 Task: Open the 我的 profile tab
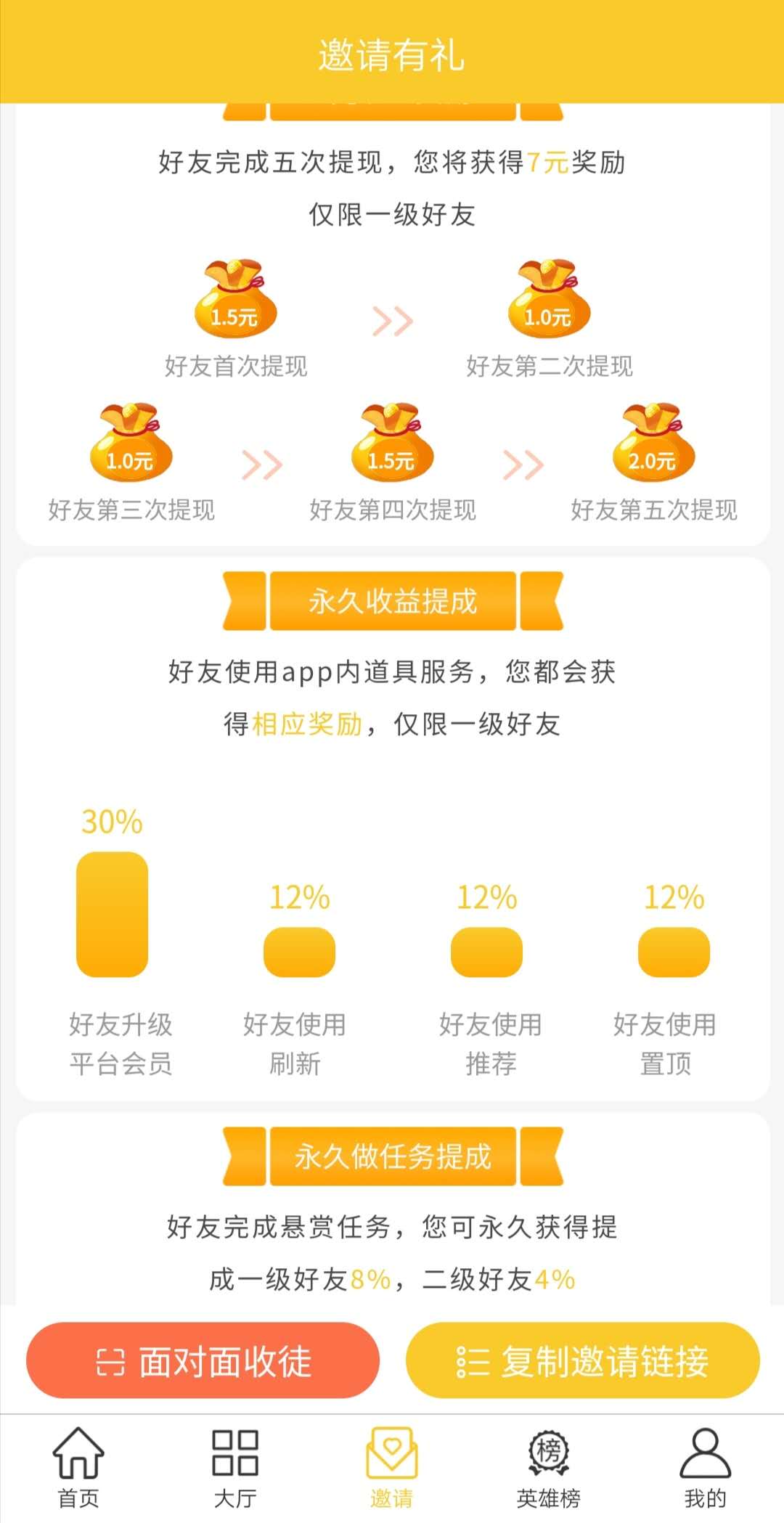click(706, 1468)
